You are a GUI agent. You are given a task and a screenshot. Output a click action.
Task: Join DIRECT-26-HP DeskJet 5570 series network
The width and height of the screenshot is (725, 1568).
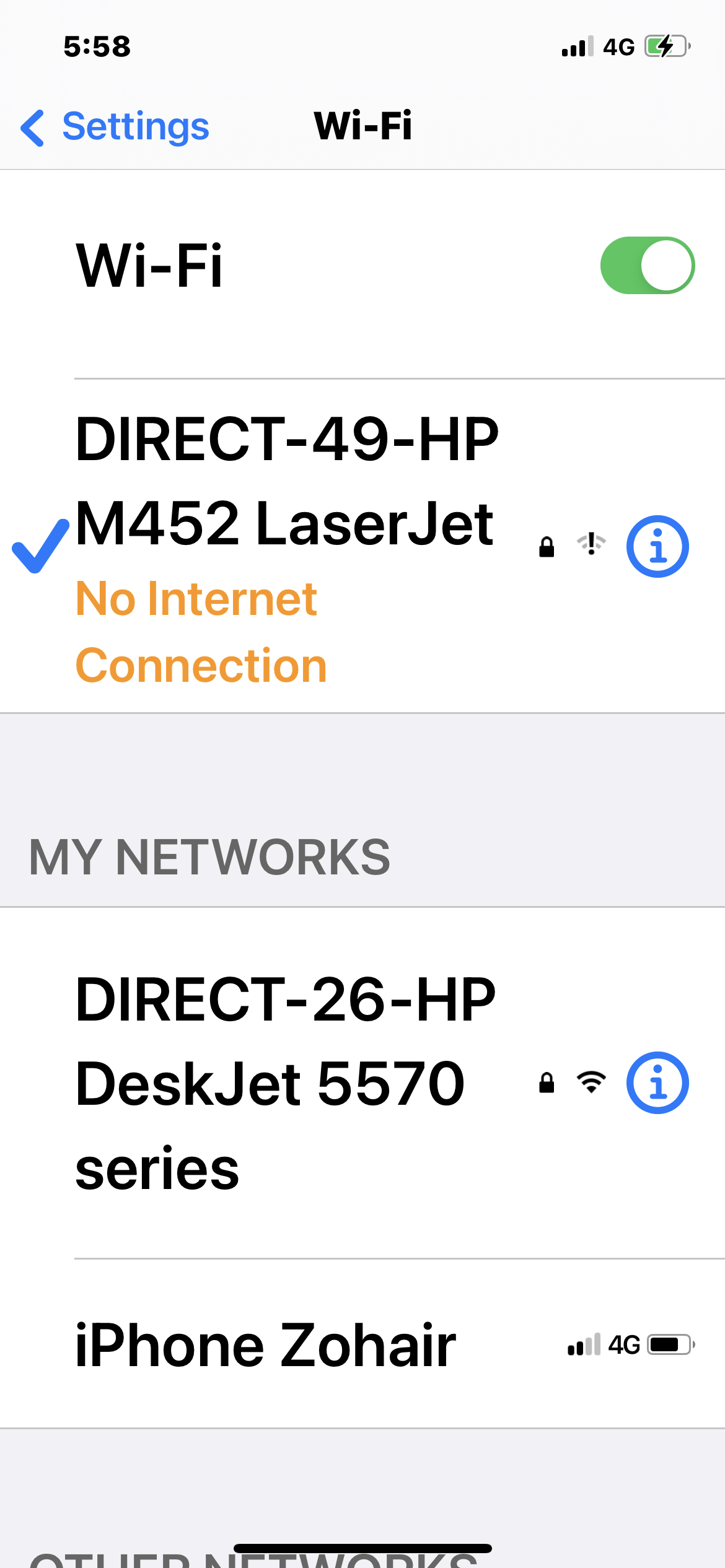pos(285,1082)
